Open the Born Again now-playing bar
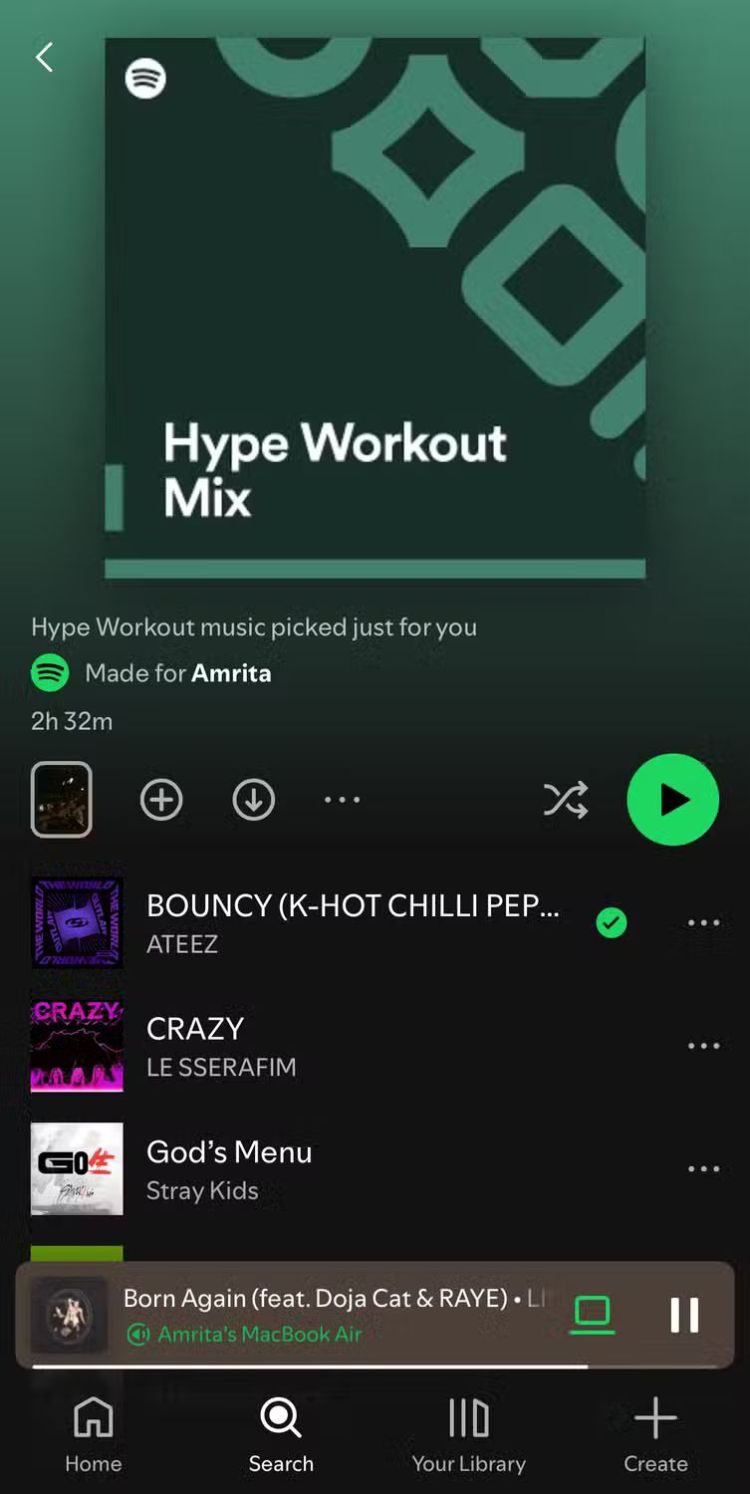 330,1314
